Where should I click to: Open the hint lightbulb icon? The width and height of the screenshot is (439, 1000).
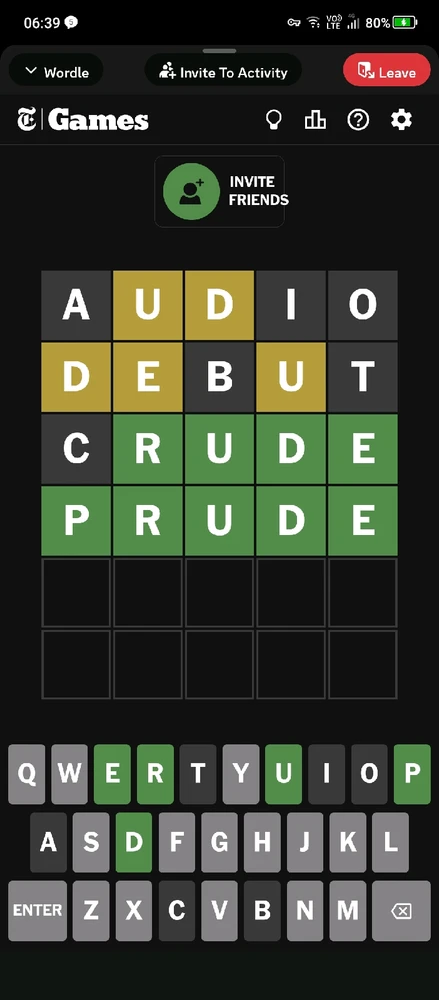click(273, 119)
